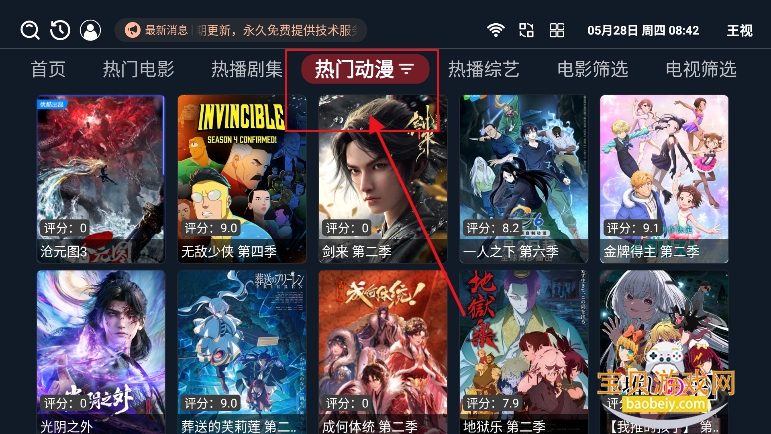The width and height of the screenshot is (771, 434).
Task: Open 光阴之外 card
Action: [101, 352]
